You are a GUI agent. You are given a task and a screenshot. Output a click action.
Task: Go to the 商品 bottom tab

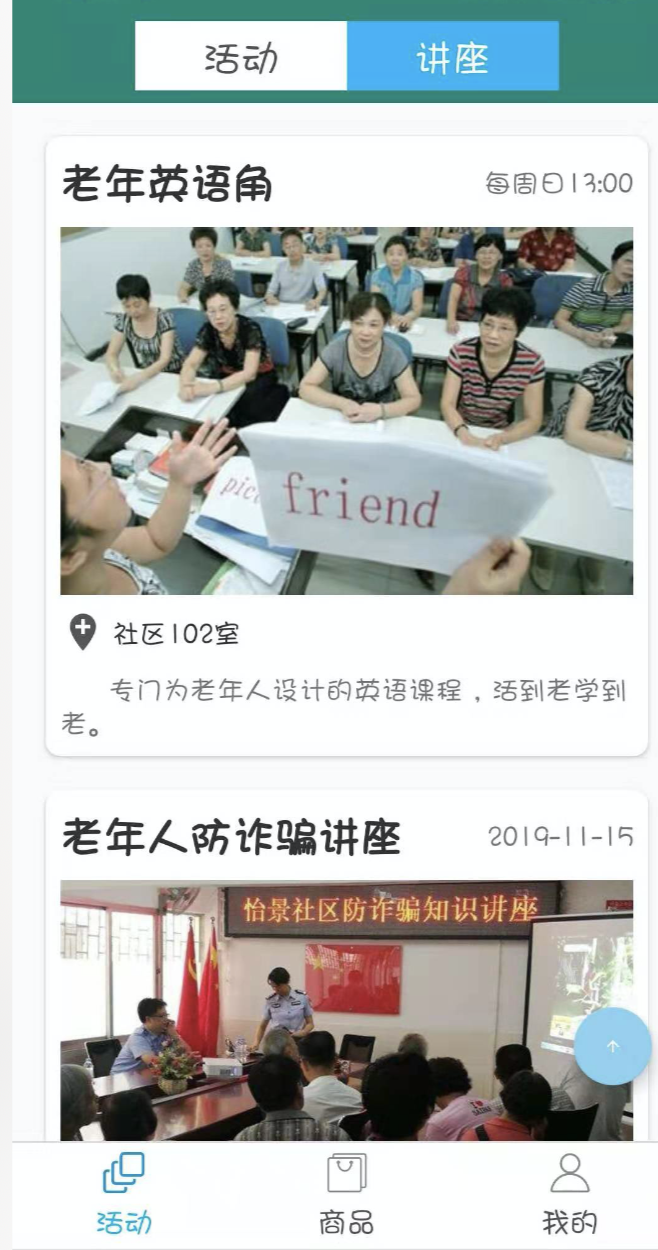346,1194
